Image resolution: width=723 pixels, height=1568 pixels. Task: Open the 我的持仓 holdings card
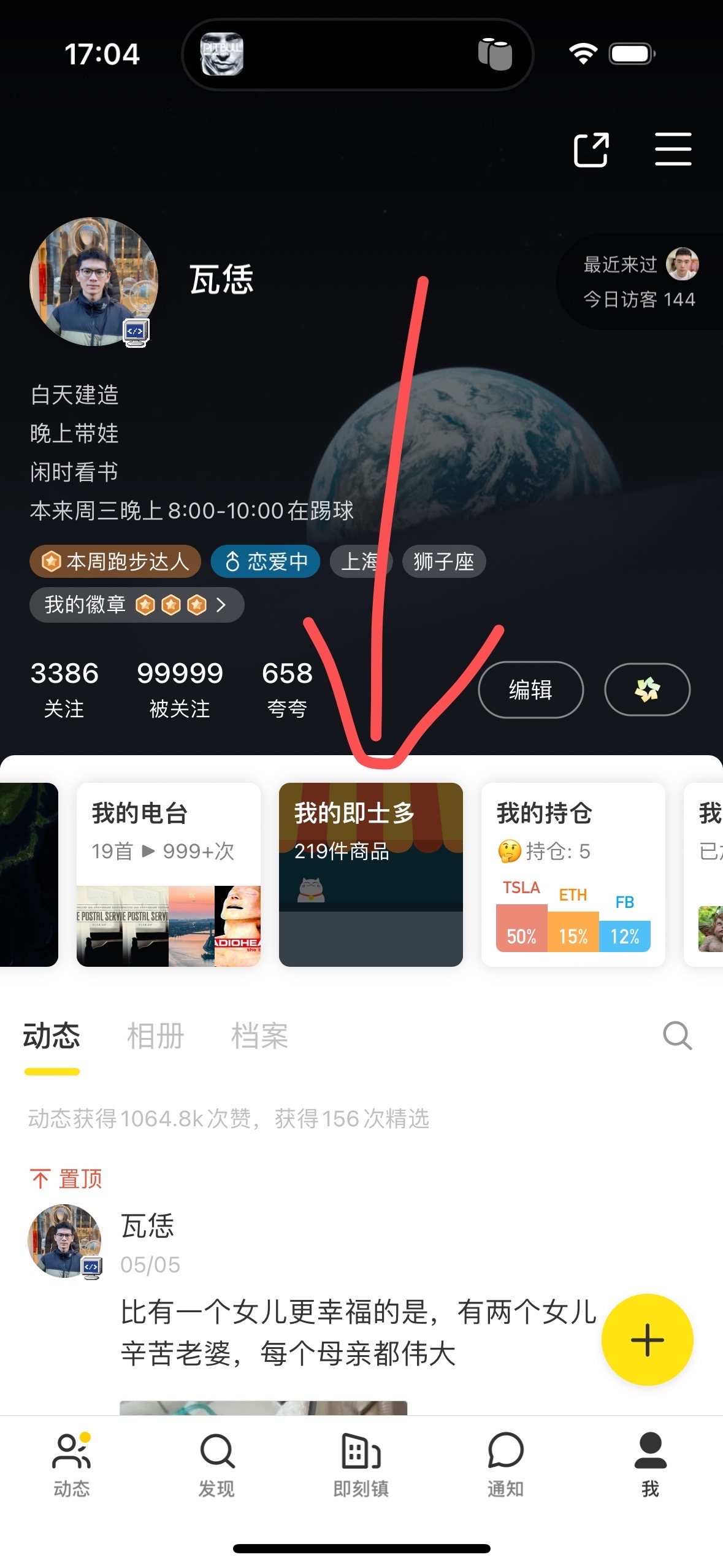click(x=573, y=874)
